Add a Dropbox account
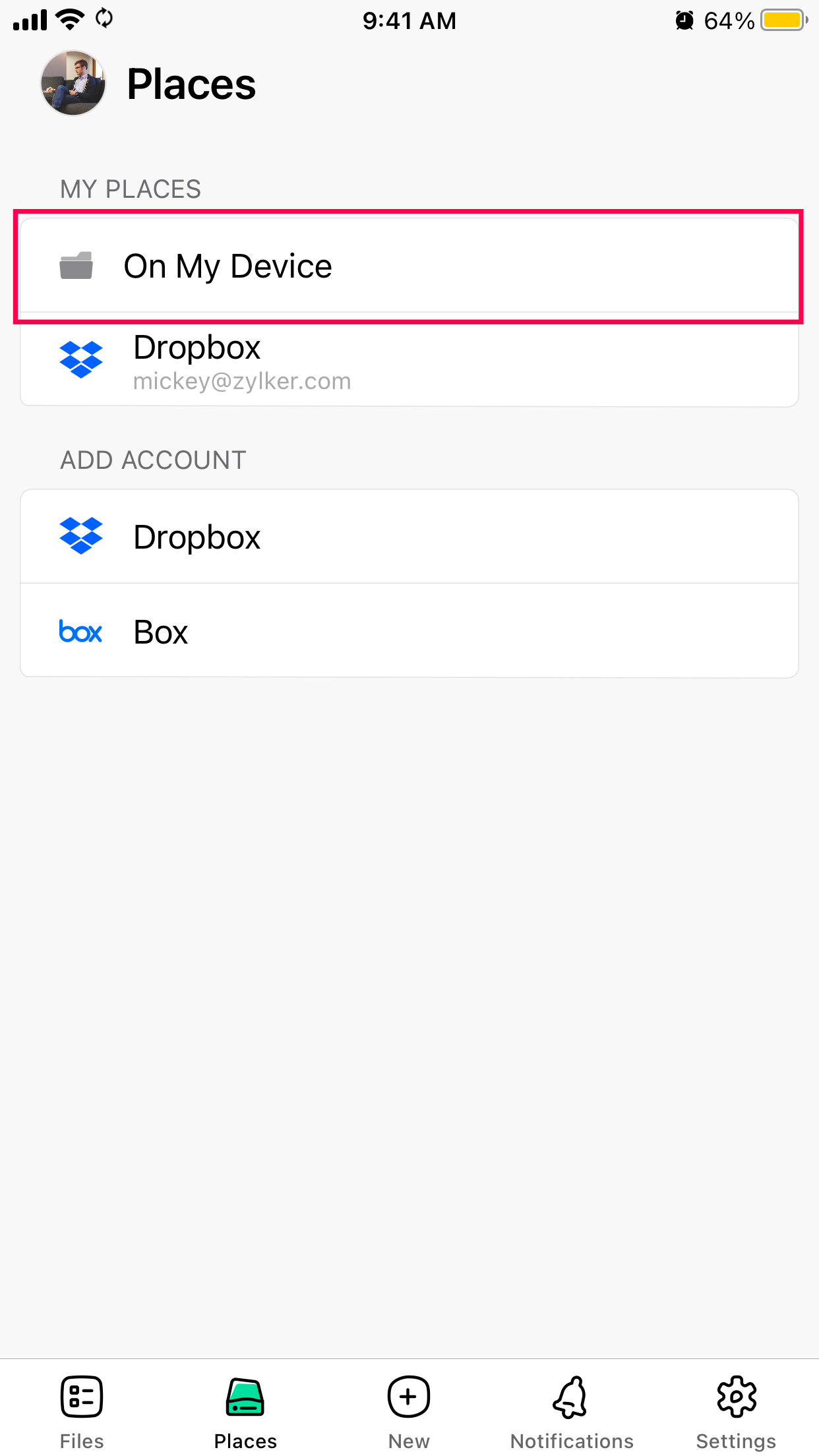 pos(409,537)
